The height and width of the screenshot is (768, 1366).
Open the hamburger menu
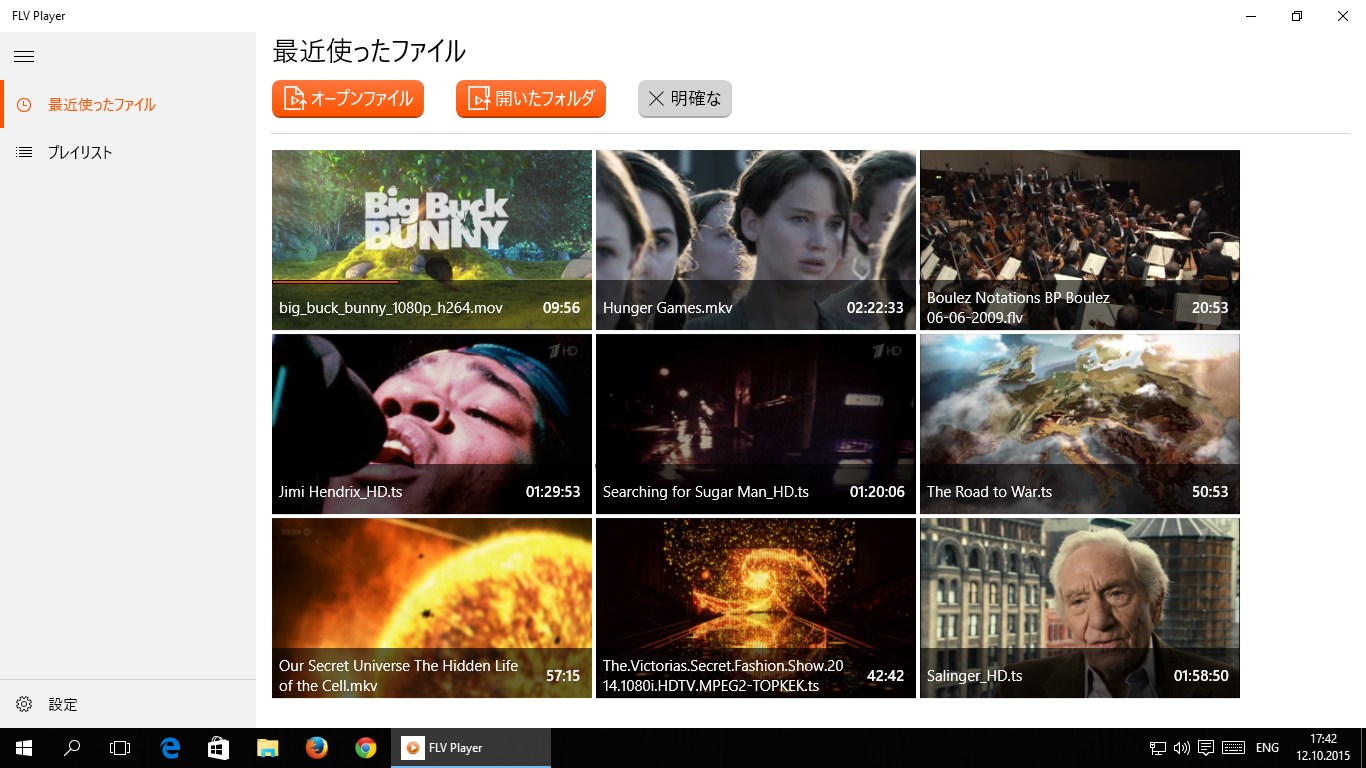(x=24, y=56)
